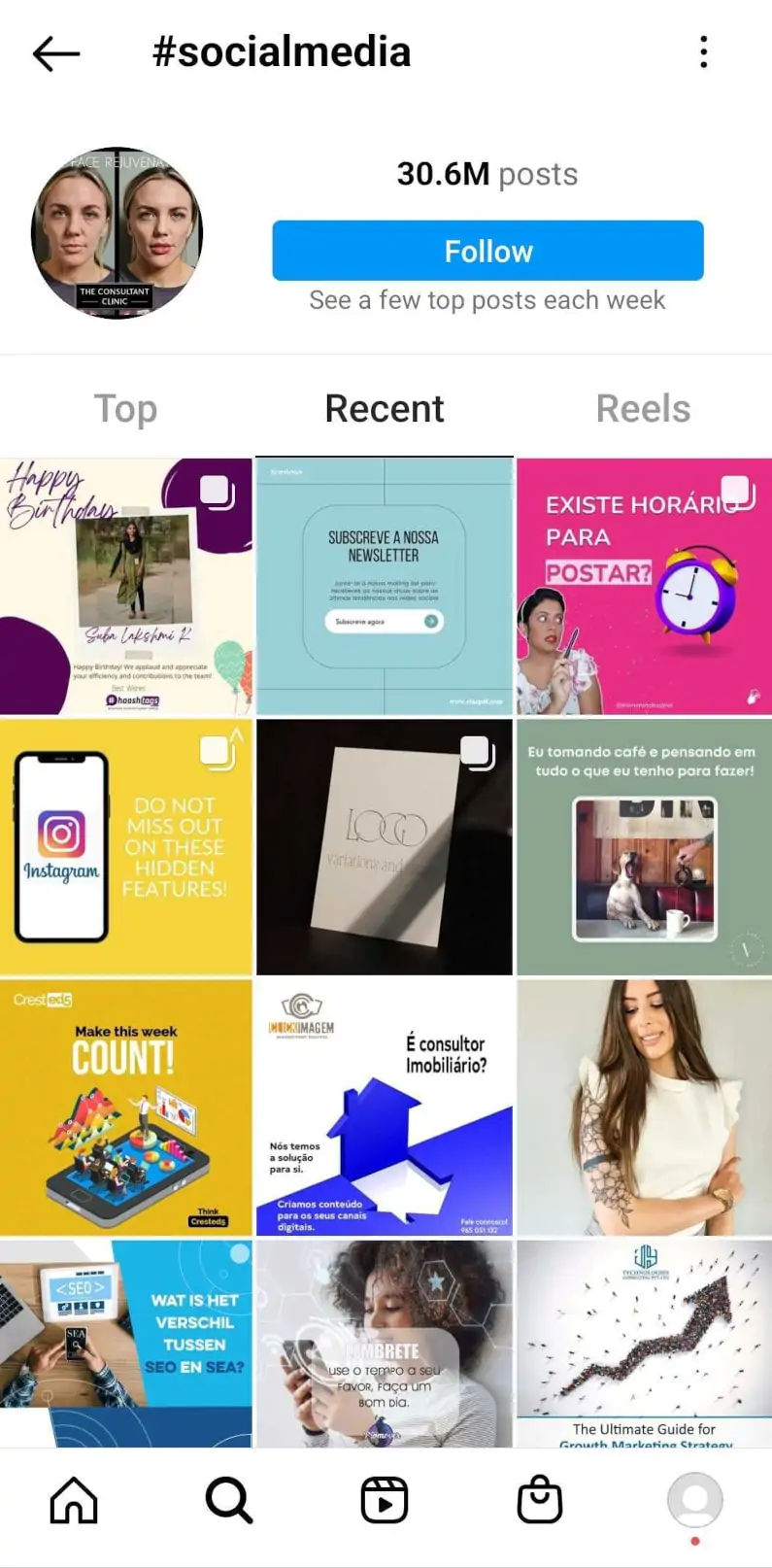772x1568 pixels.
Task: View the post of the tattooed woman
Action: click(x=644, y=1107)
